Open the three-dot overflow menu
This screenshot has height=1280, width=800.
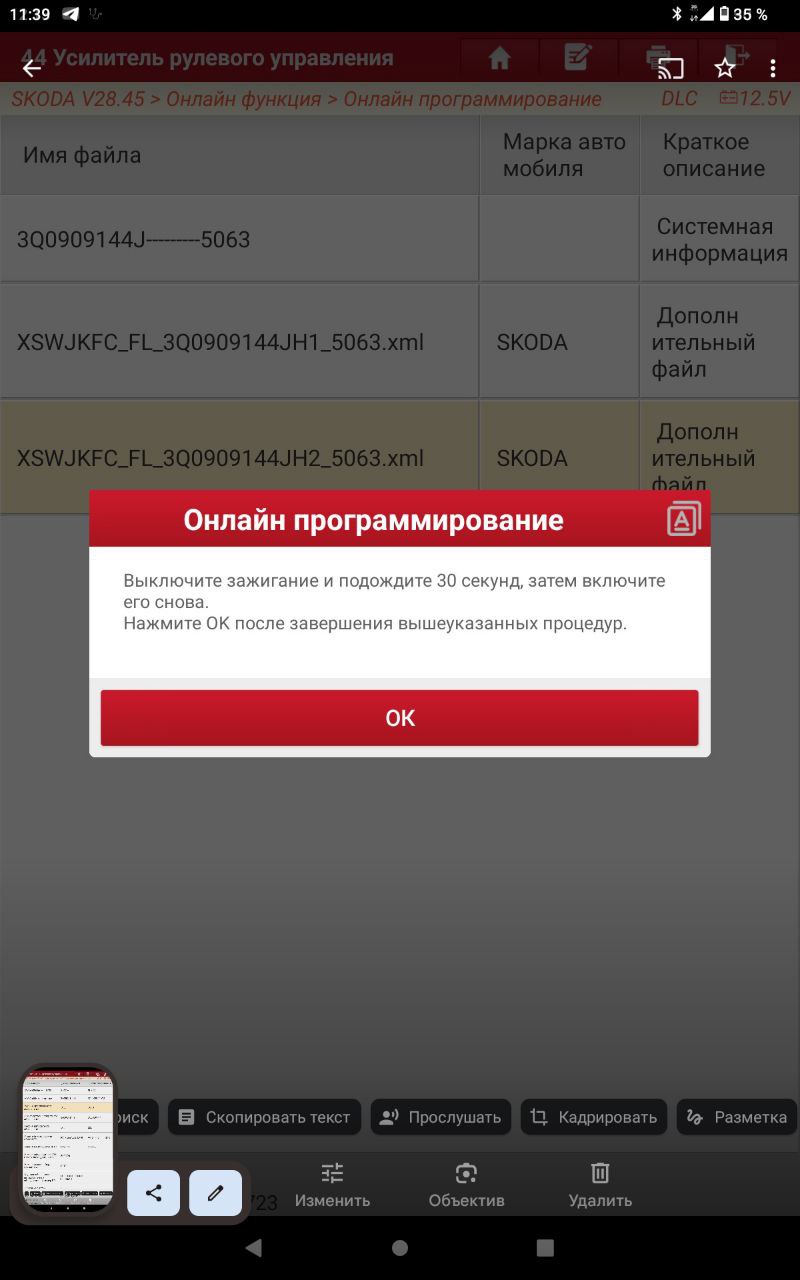coord(773,68)
